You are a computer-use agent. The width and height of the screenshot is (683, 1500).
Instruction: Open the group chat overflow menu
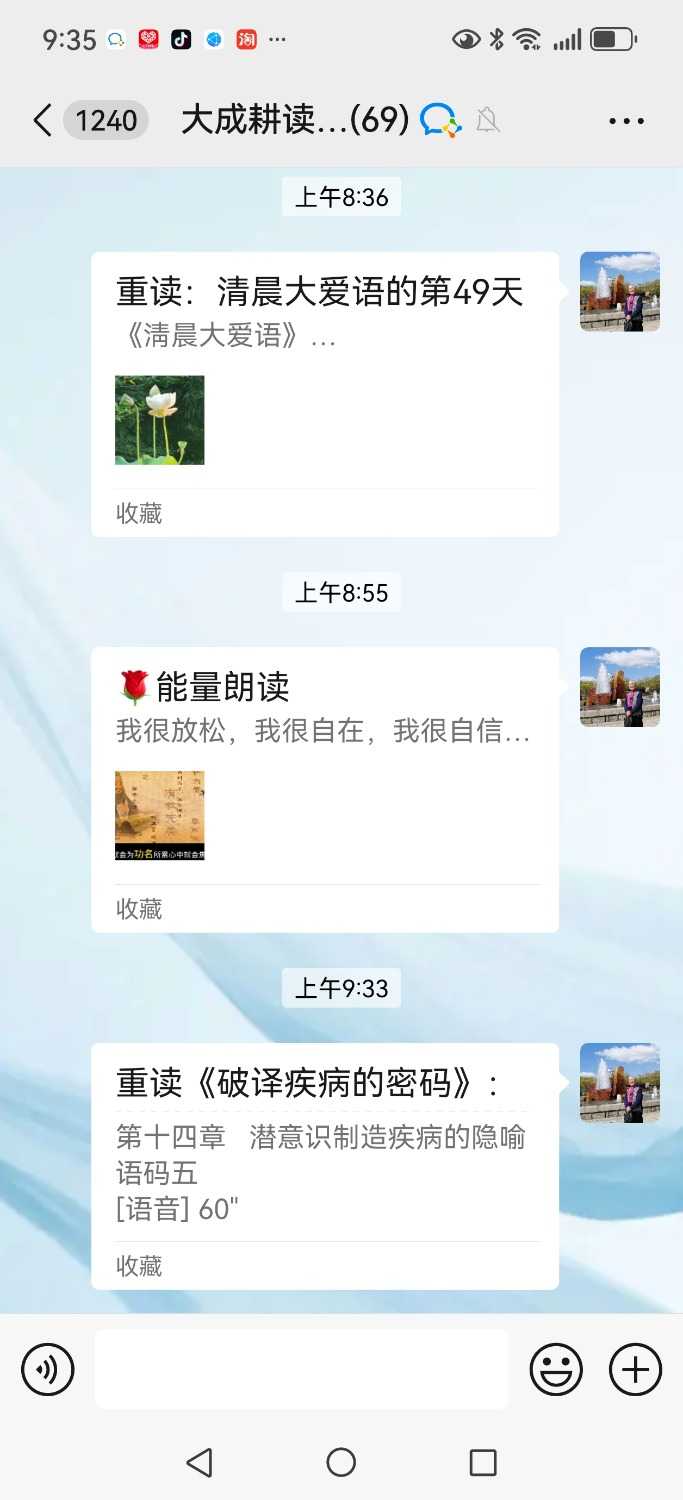(x=626, y=121)
